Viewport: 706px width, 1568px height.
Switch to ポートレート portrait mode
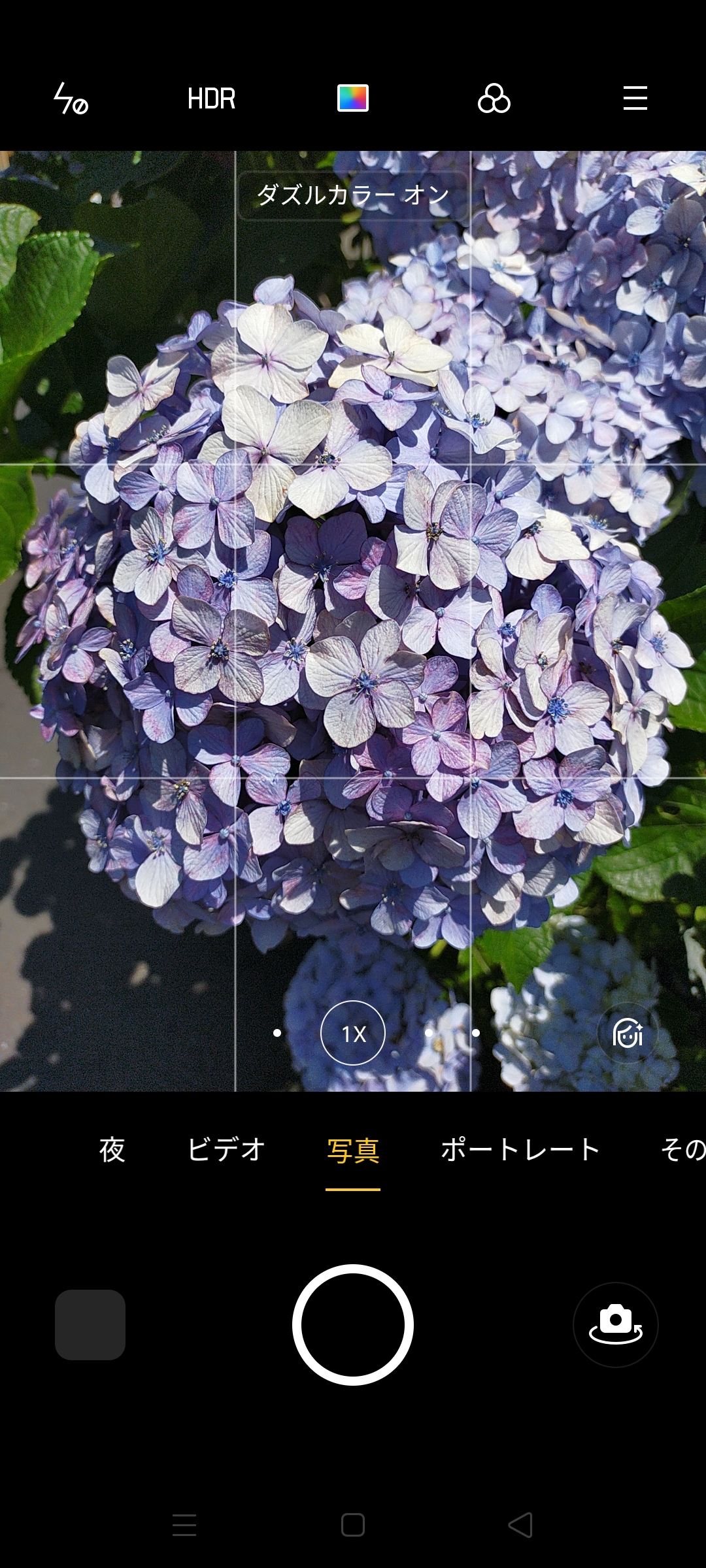coord(520,1149)
